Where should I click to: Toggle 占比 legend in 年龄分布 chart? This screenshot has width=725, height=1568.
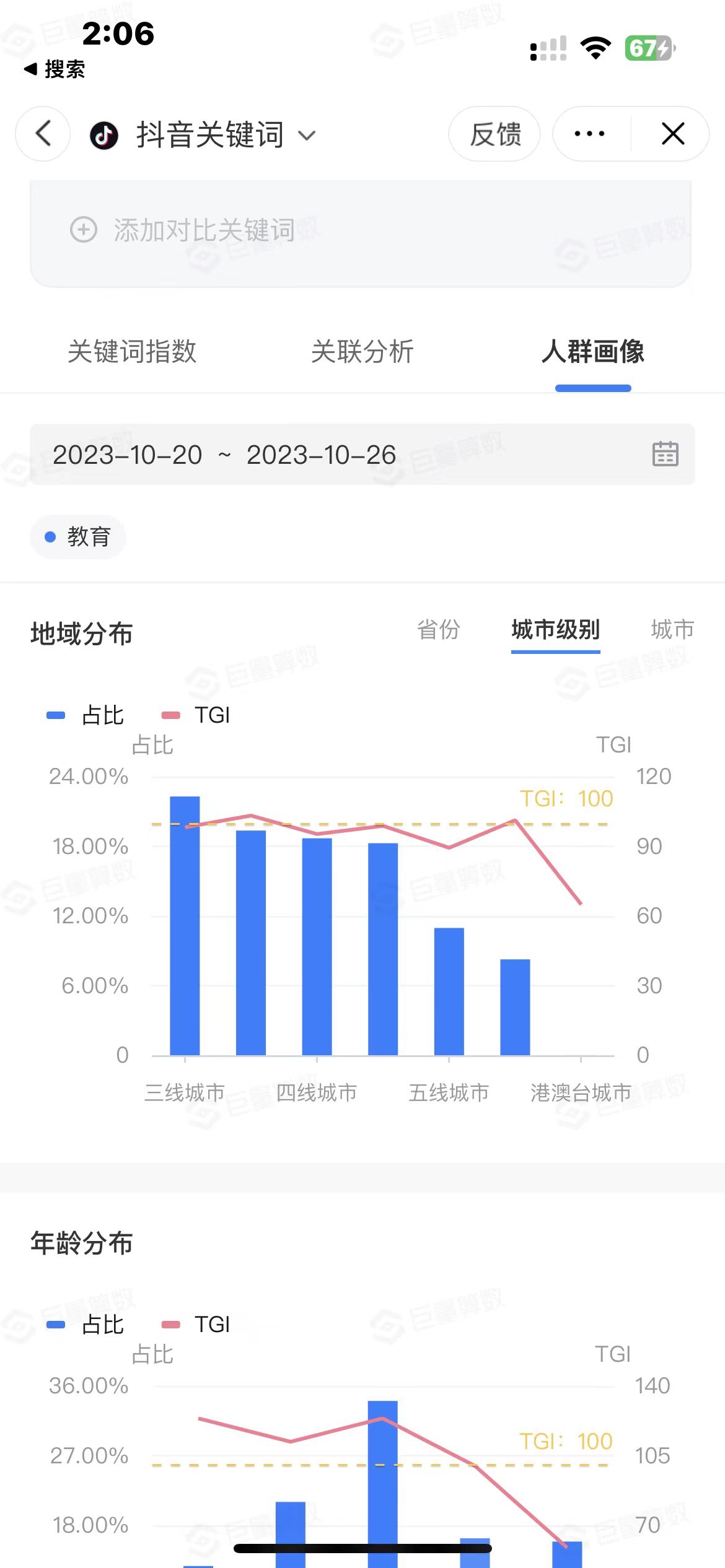87,1325
